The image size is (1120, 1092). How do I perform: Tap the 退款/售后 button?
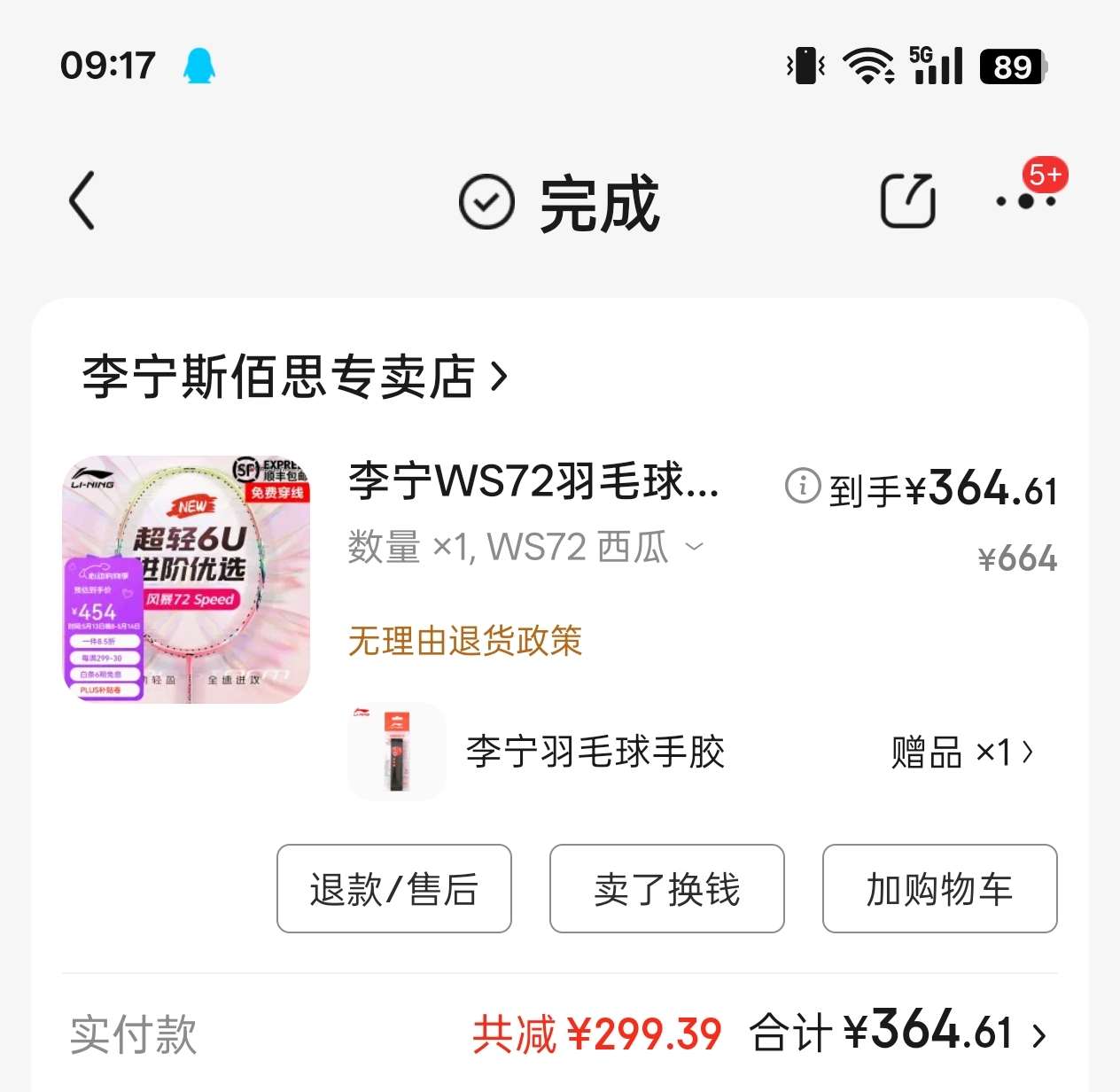point(394,889)
